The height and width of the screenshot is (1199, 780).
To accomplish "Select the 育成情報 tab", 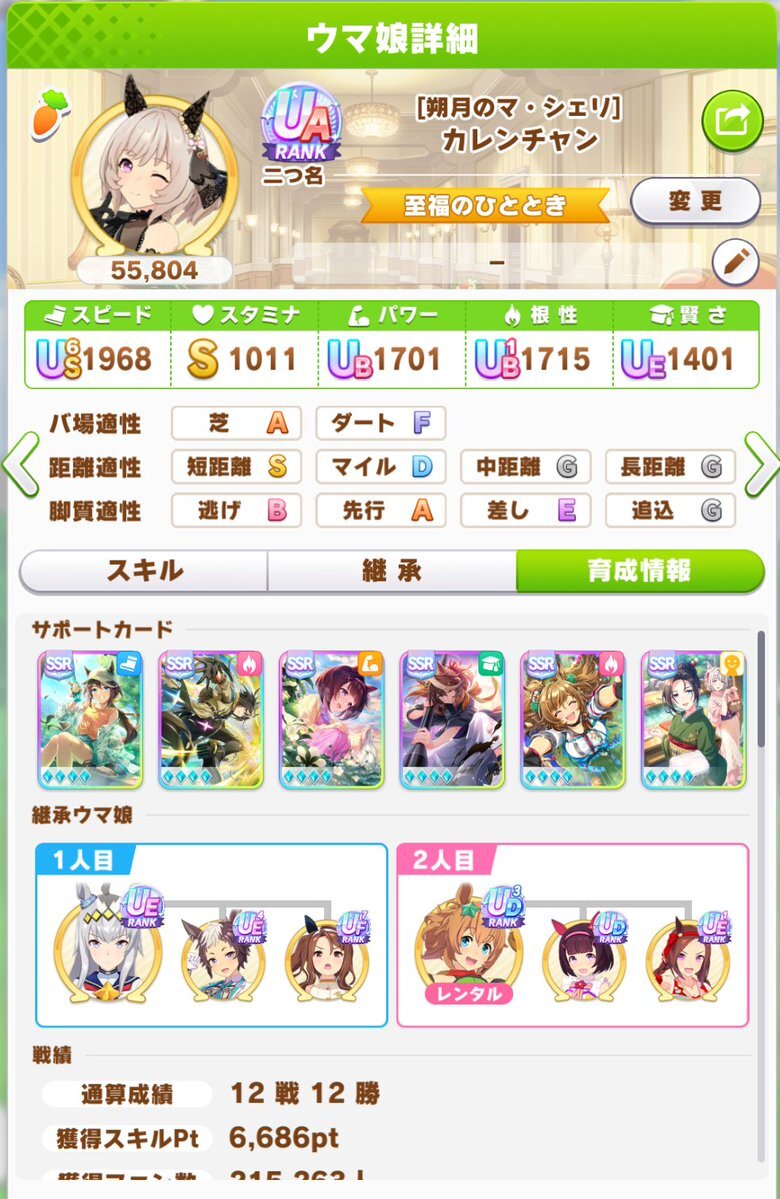I will point(640,570).
